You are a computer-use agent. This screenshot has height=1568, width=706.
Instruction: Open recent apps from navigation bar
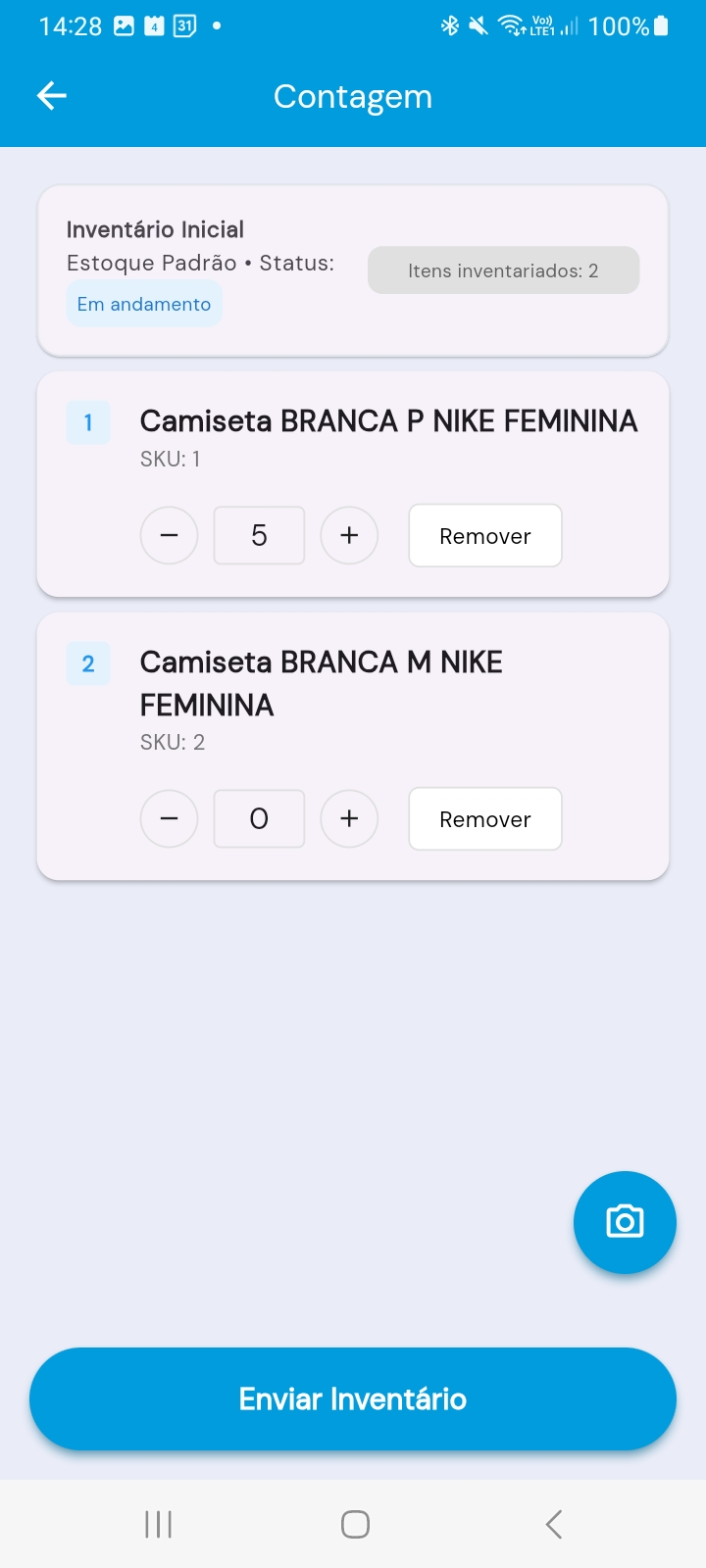tap(158, 1524)
